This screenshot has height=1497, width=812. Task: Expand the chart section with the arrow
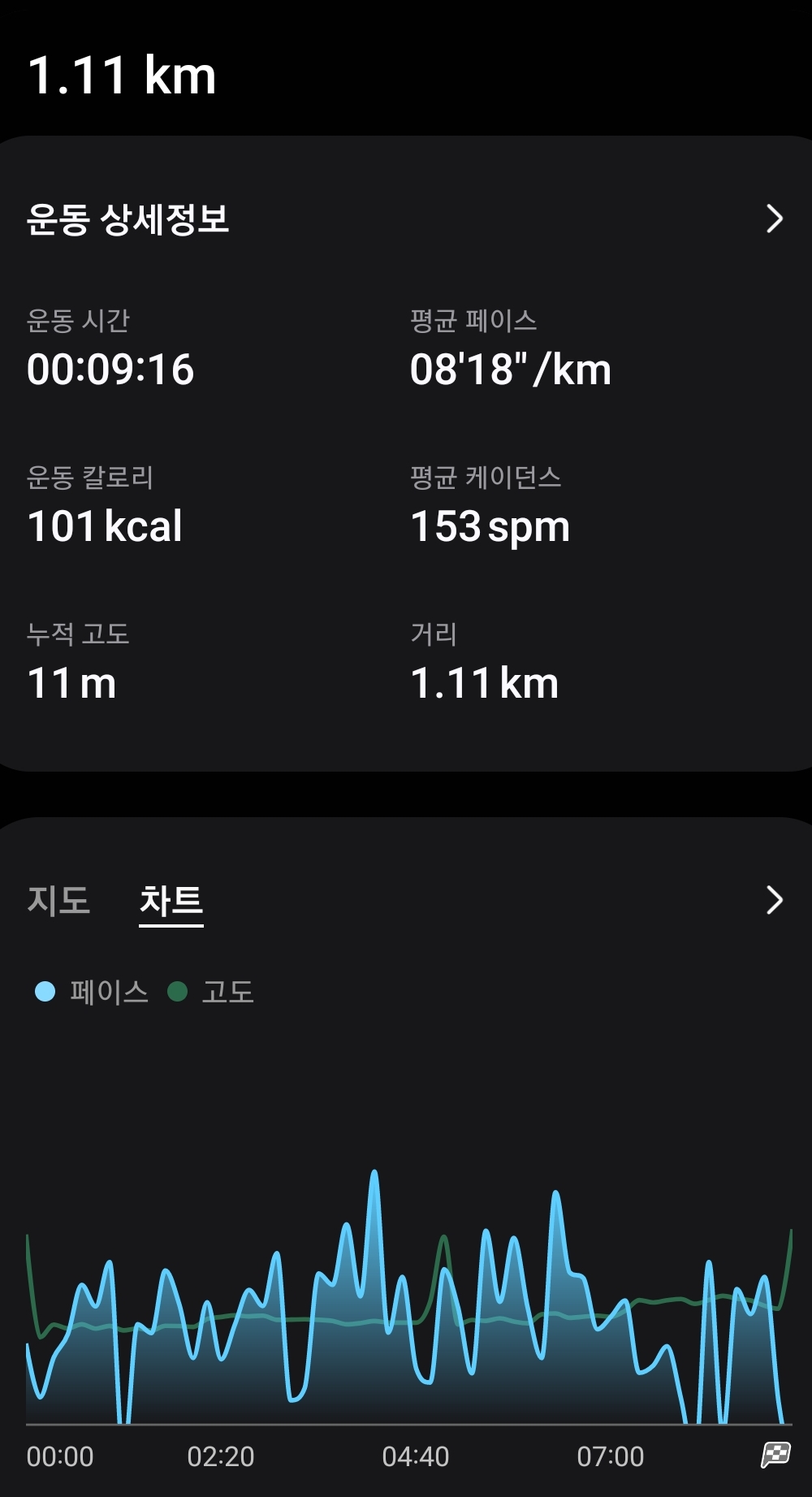tap(775, 900)
